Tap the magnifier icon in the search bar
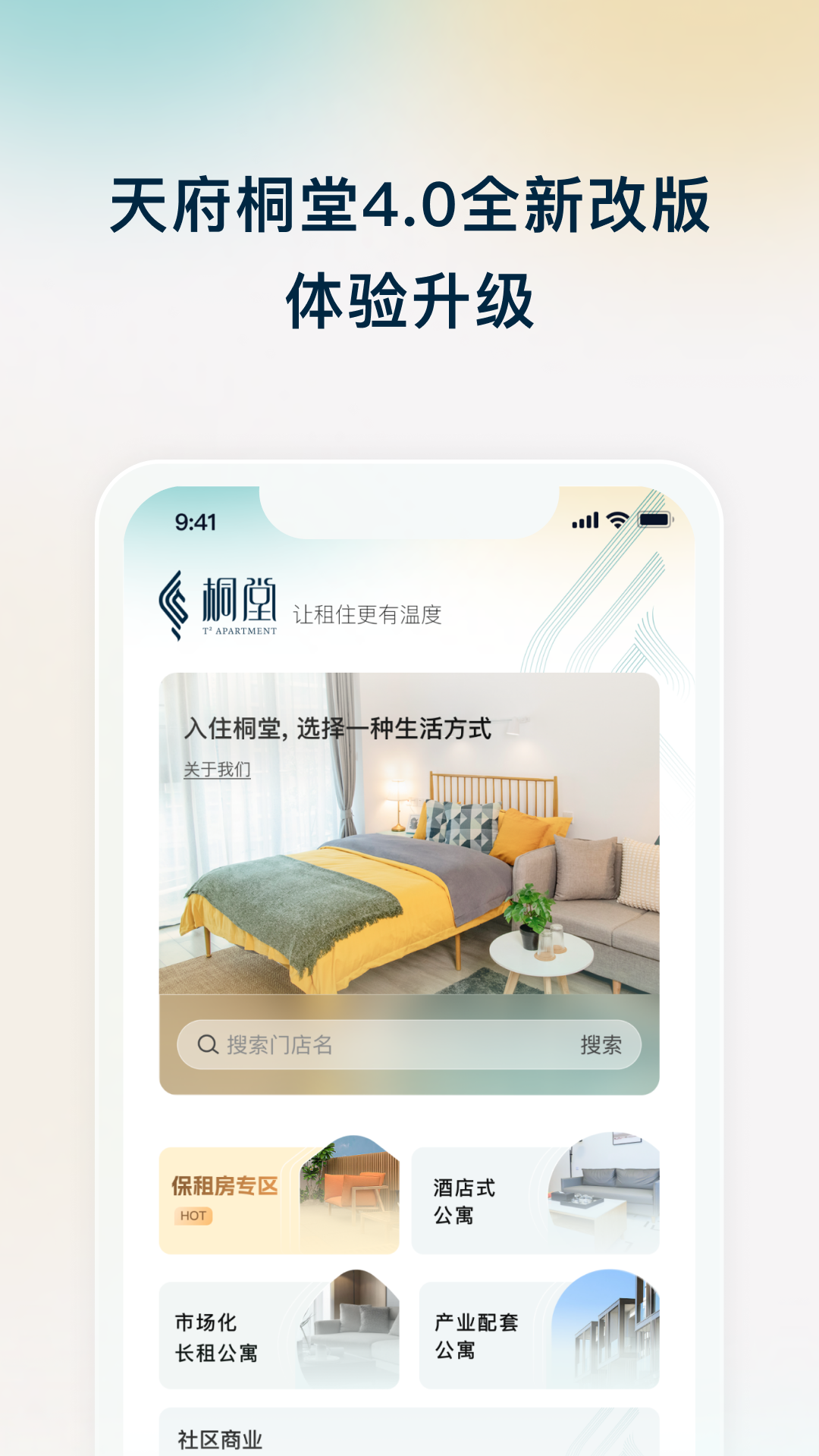 click(x=206, y=1045)
